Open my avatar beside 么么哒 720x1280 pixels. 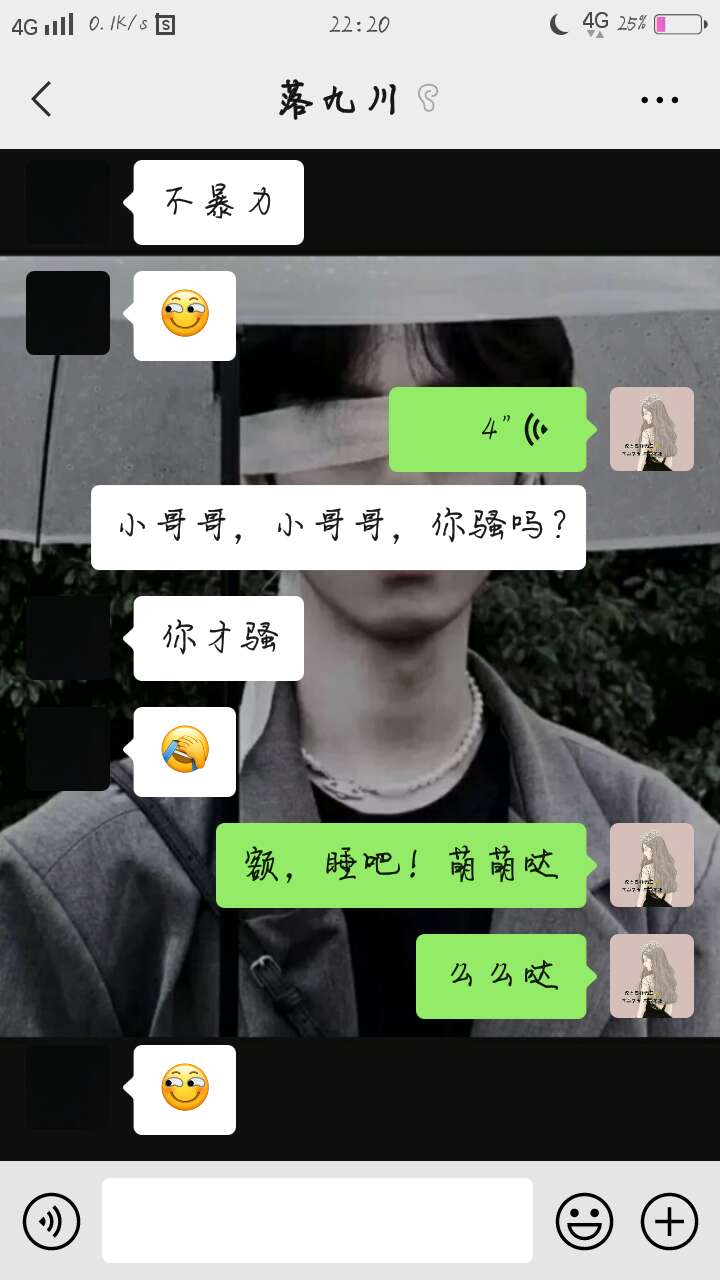tap(652, 976)
